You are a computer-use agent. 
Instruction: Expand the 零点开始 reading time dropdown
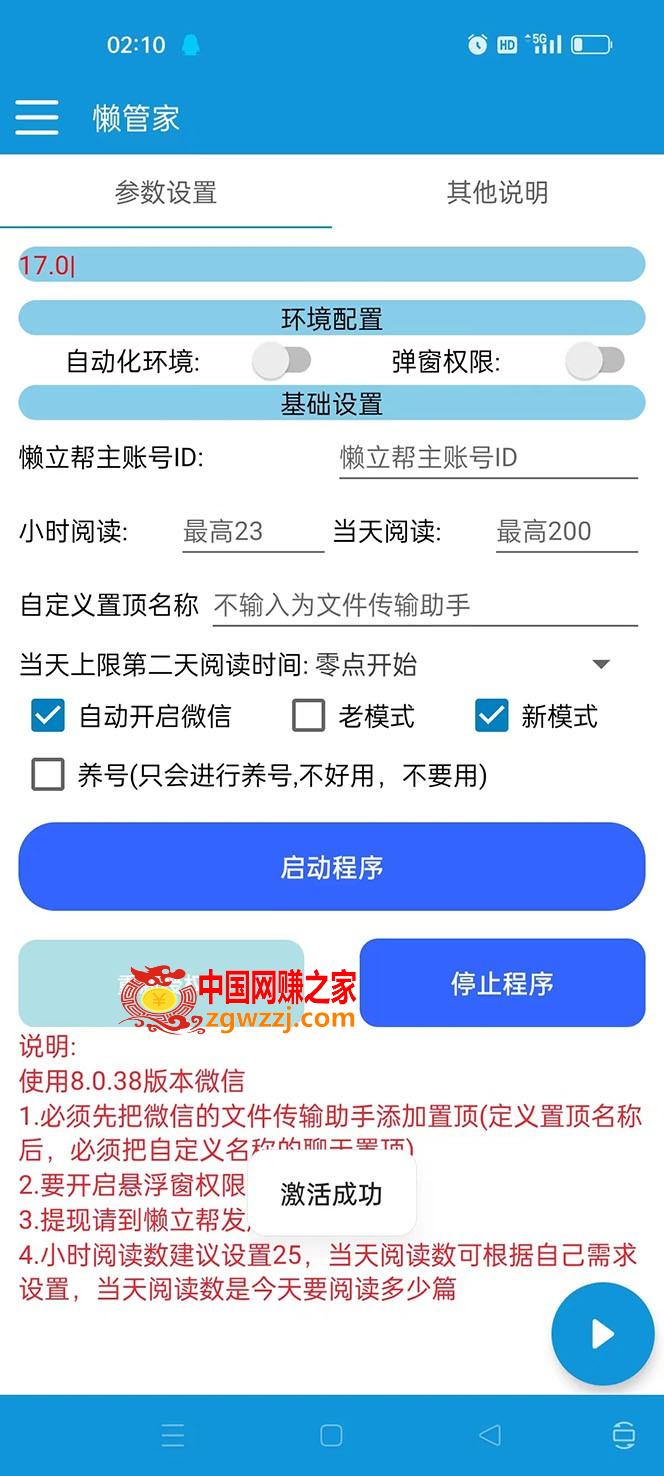click(462, 664)
